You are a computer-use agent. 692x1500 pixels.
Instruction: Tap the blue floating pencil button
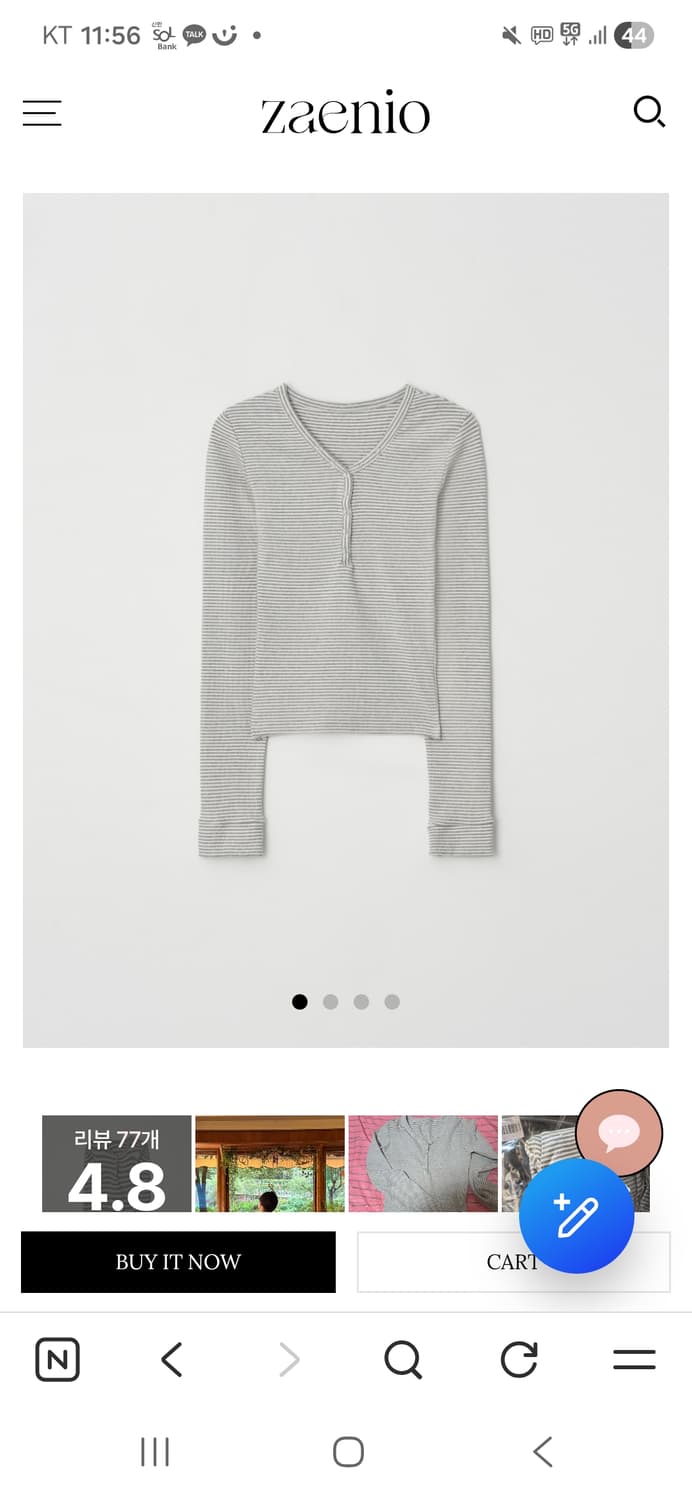coord(576,1216)
